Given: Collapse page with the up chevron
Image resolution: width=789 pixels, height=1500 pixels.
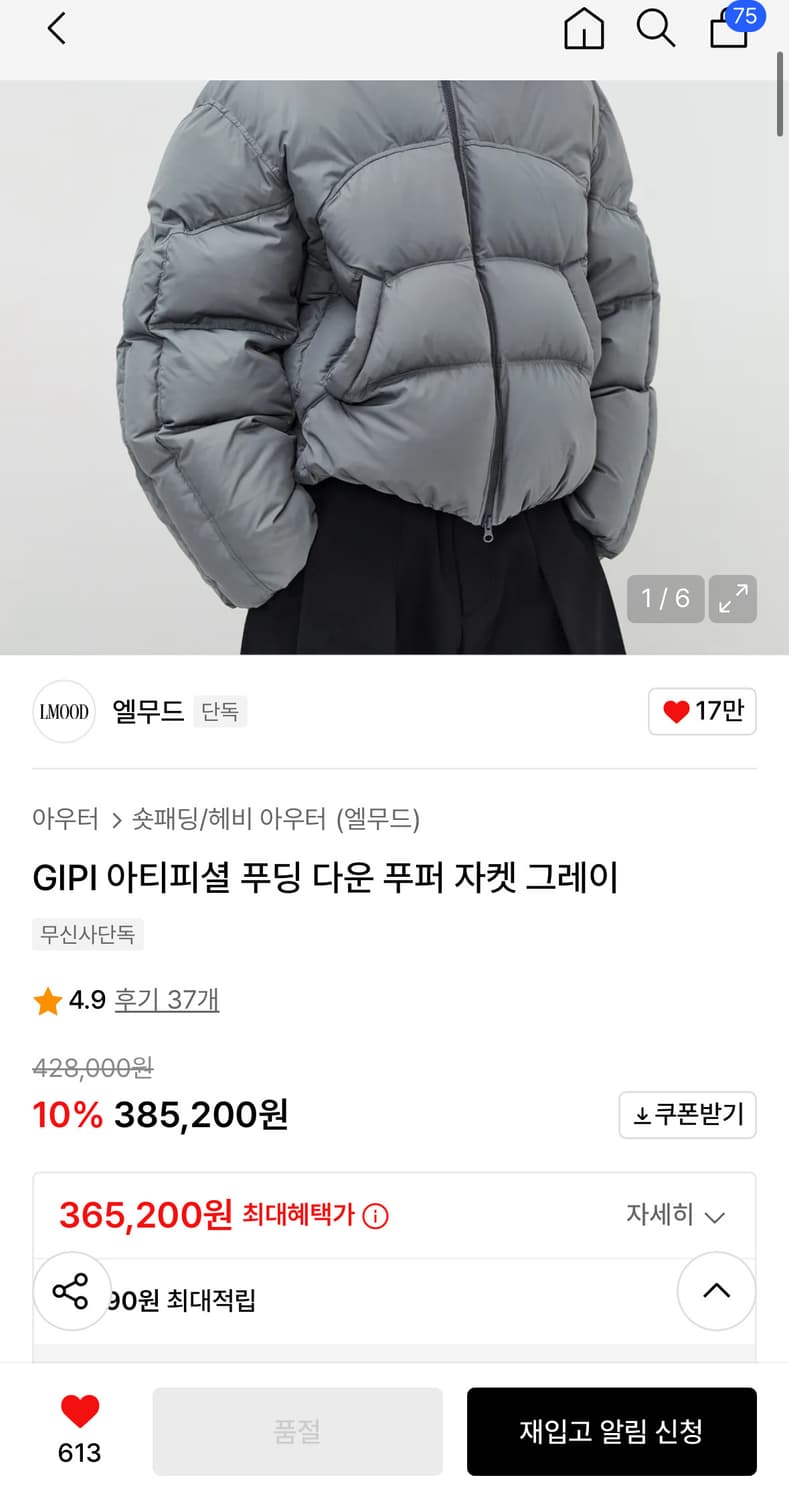Looking at the screenshot, I should click(x=716, y=1291).
